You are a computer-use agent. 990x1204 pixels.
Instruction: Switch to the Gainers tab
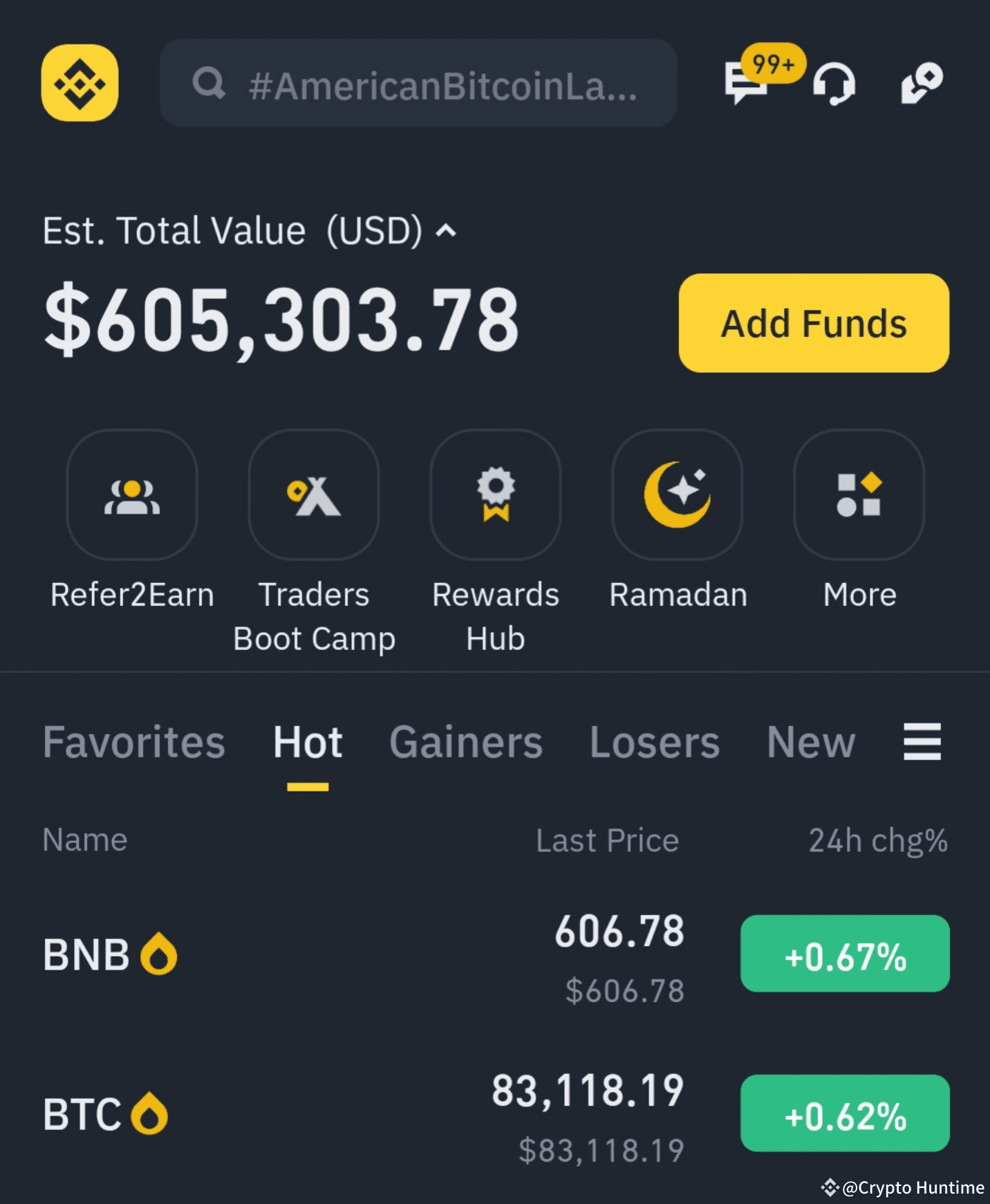pos(466,741)
